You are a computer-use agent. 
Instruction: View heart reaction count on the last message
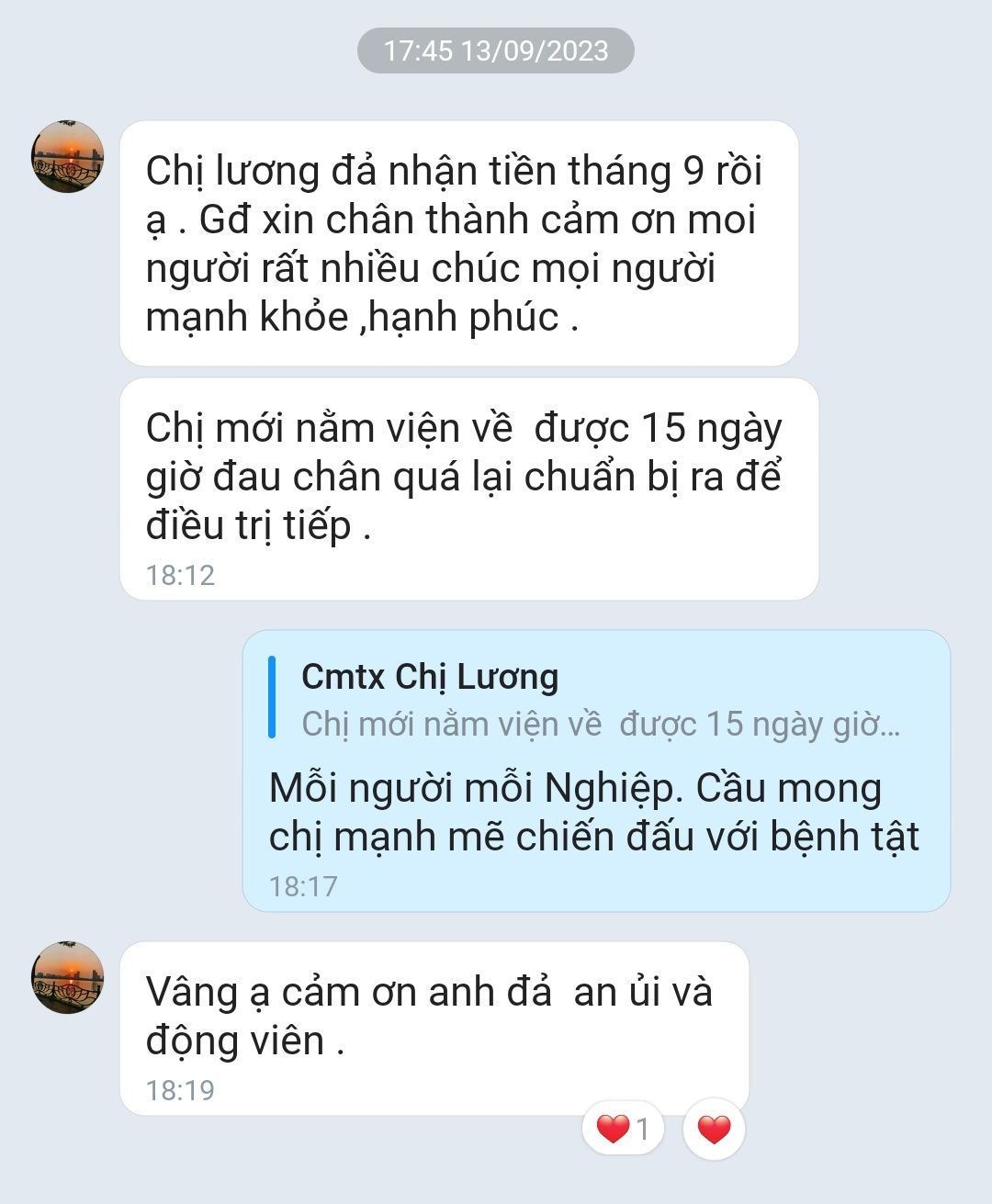click(x=623, y=1129)
